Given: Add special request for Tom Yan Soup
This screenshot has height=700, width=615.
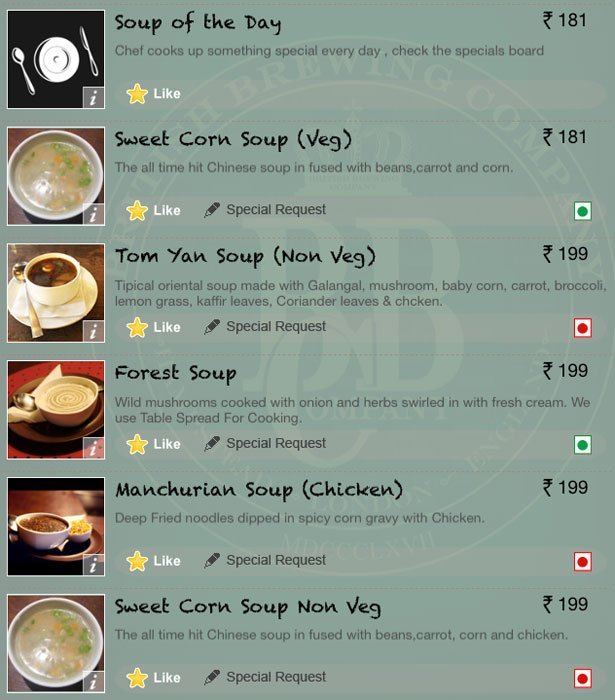Looking at the screenshot, I should pos(265,327).
